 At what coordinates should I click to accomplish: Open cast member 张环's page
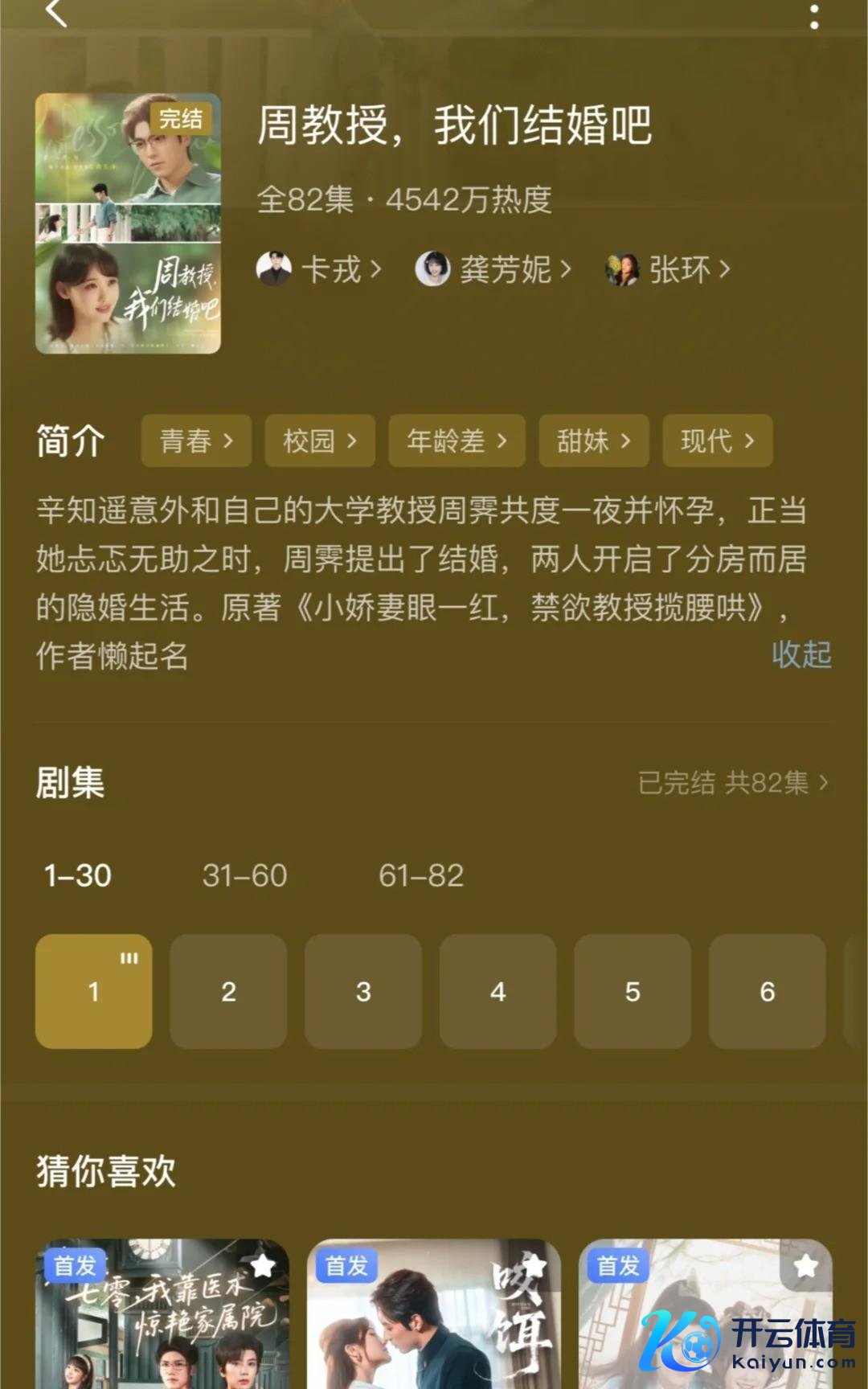668,269
